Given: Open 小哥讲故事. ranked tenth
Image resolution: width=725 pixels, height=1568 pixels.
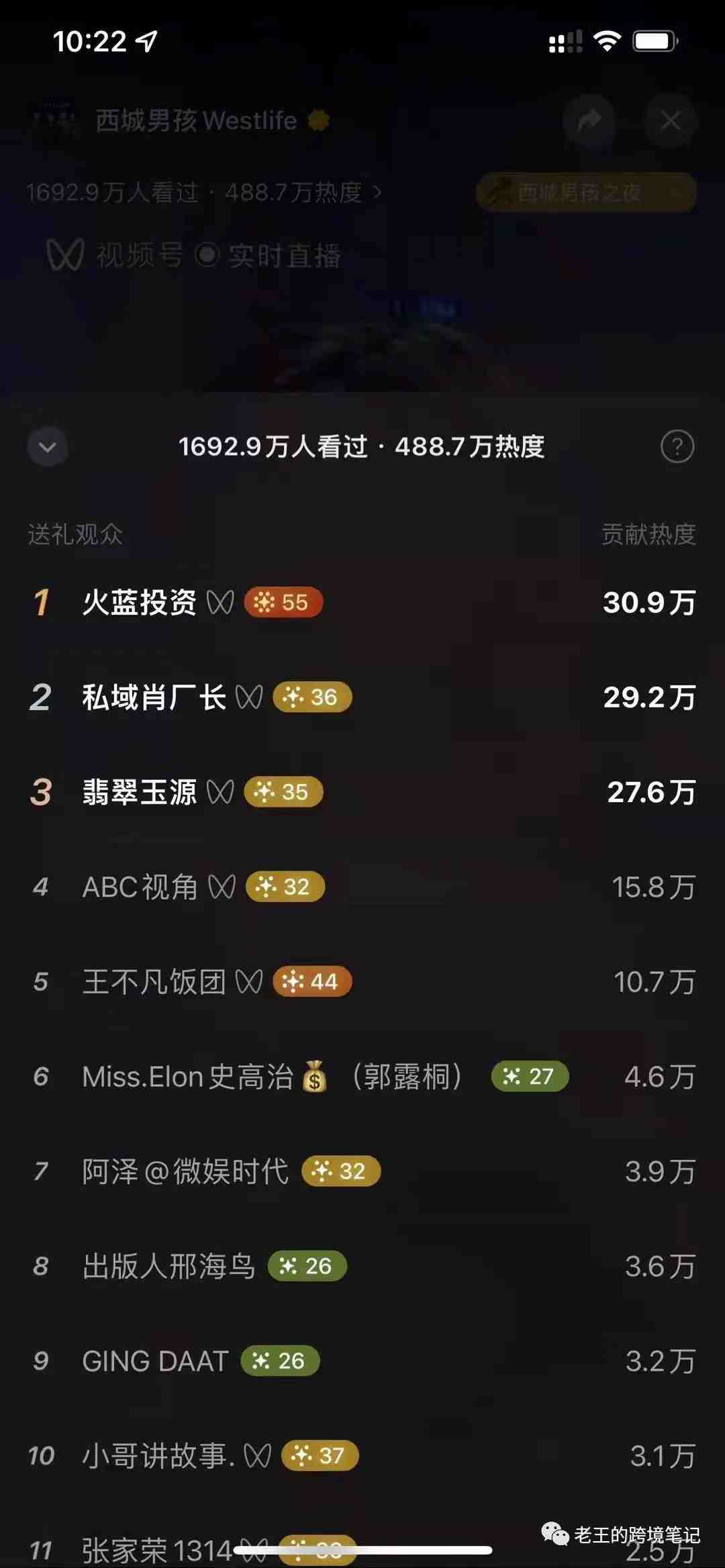Looking at the screenshot, I should [158, 1456].
